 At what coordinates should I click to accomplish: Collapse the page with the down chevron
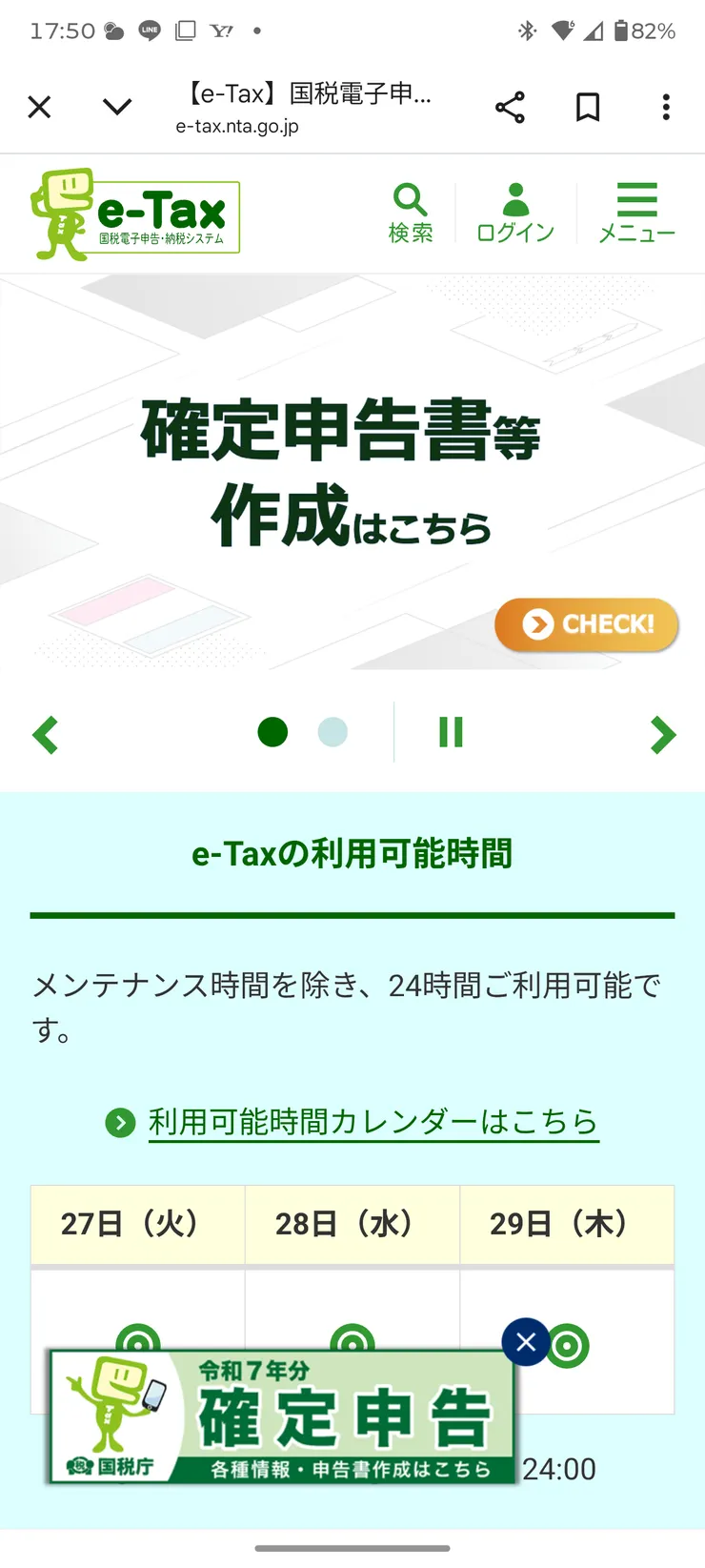[116, 107]
